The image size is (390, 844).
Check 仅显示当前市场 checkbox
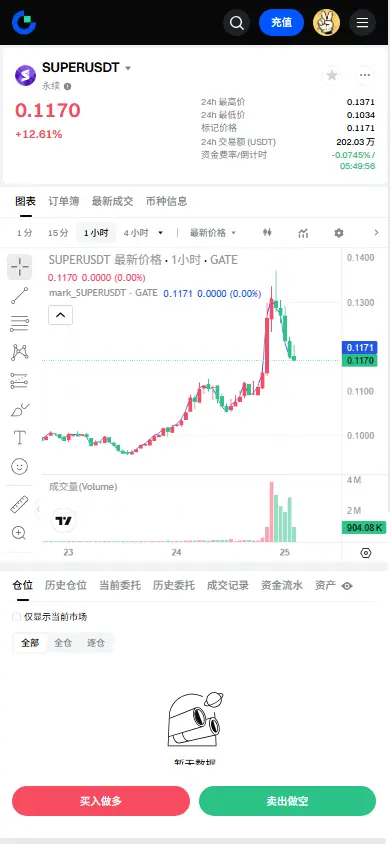click(17, 617)
